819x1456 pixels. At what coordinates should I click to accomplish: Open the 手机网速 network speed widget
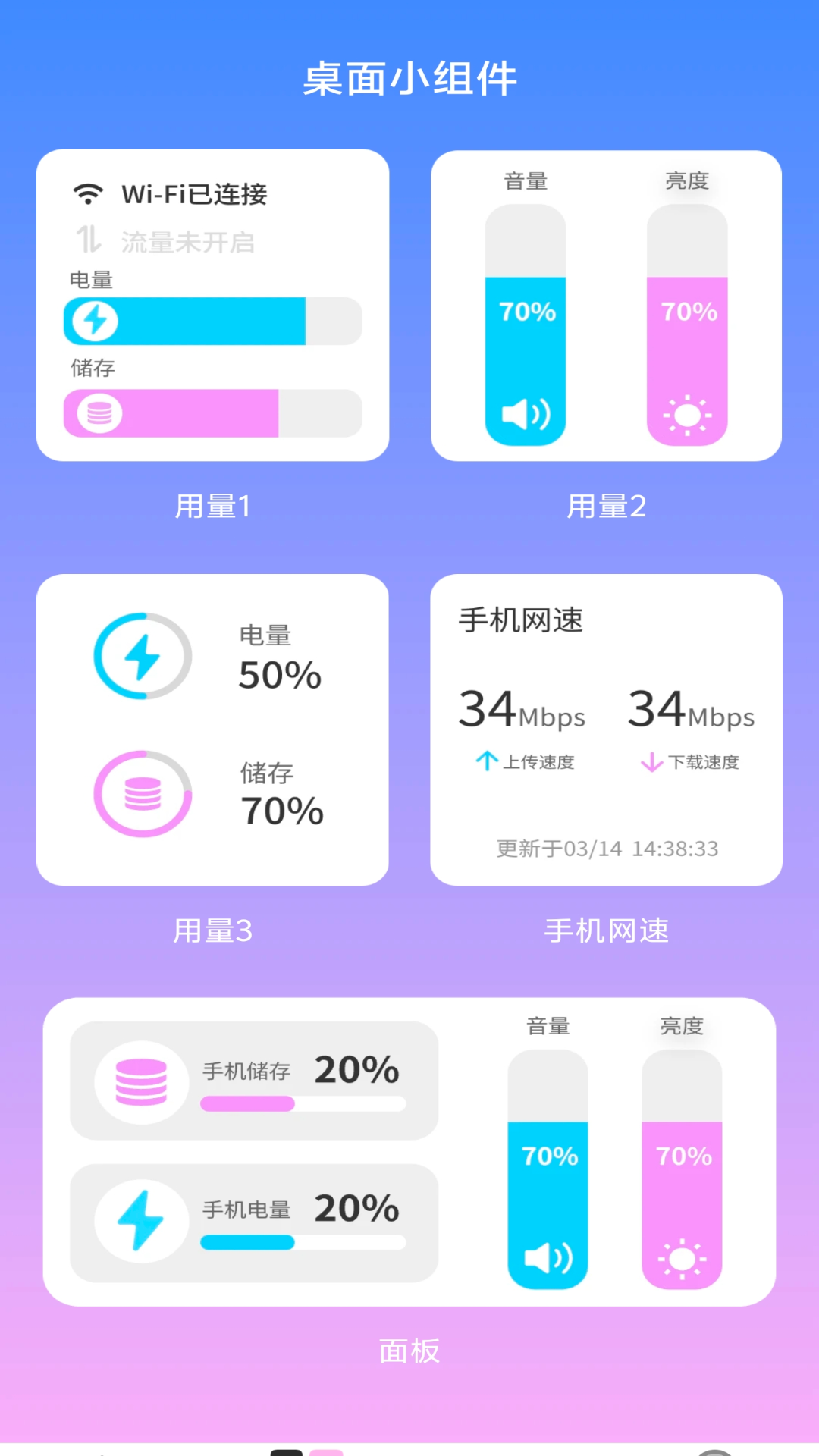pos(606,730)
